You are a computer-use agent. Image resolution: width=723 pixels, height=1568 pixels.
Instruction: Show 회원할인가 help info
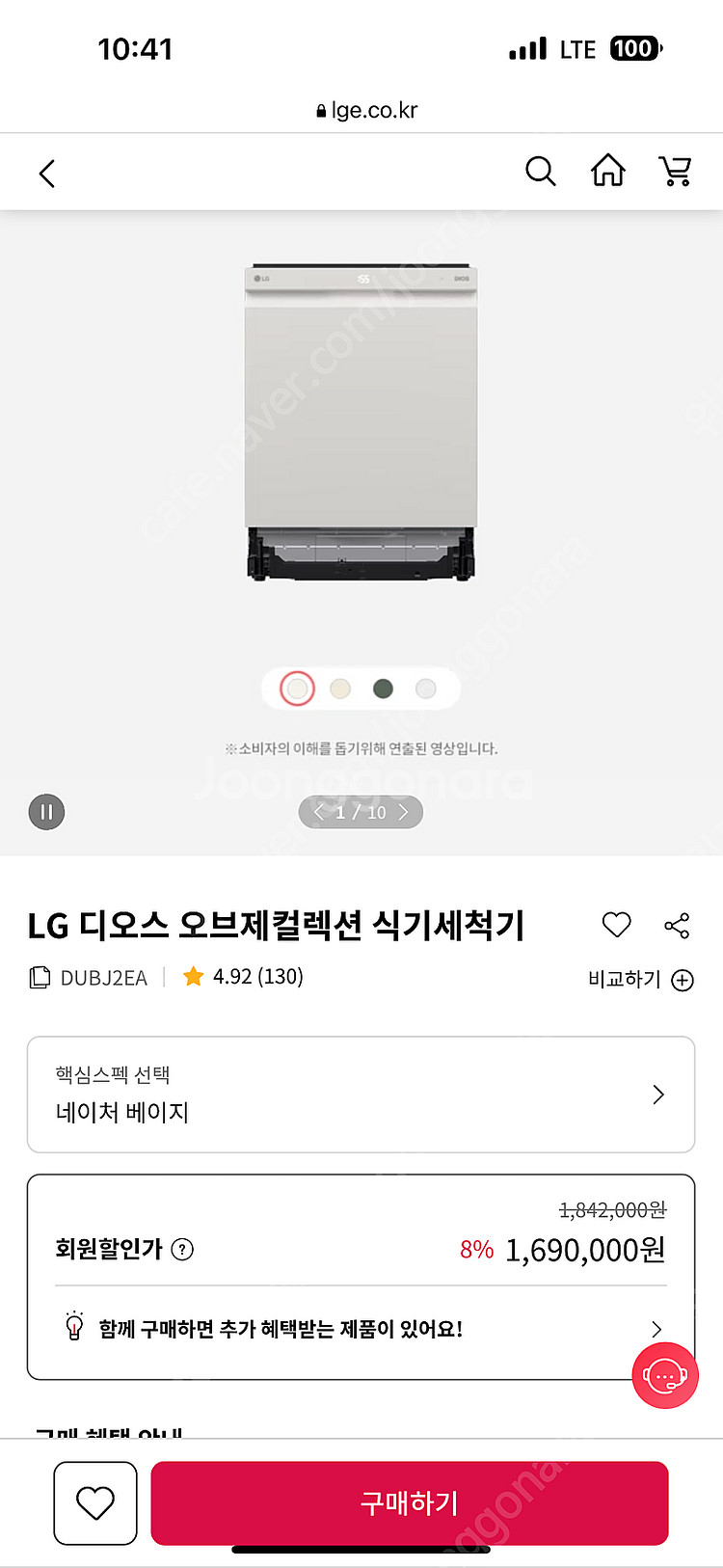(x=182, y=1250)
